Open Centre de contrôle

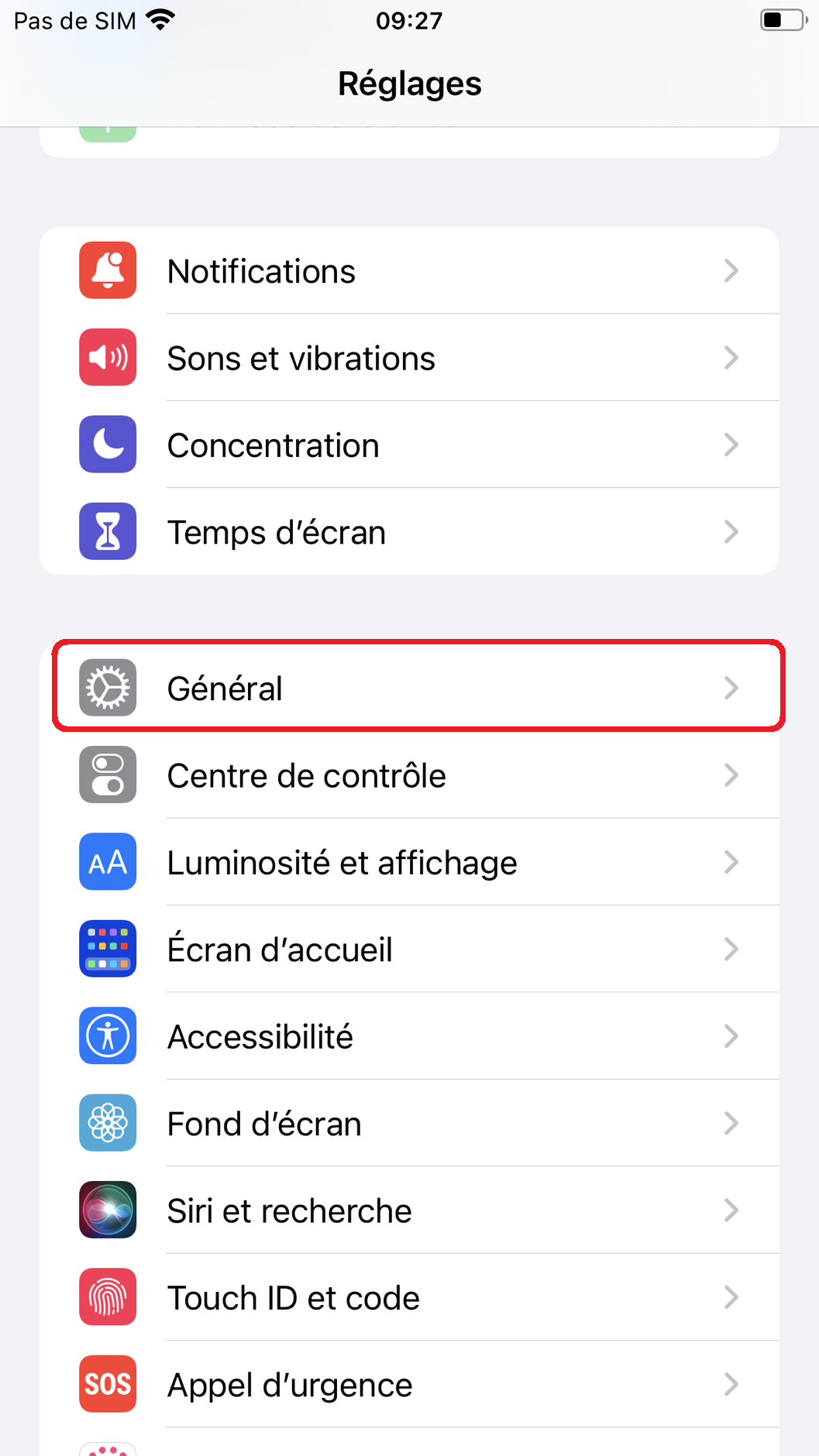pos(409,775)
